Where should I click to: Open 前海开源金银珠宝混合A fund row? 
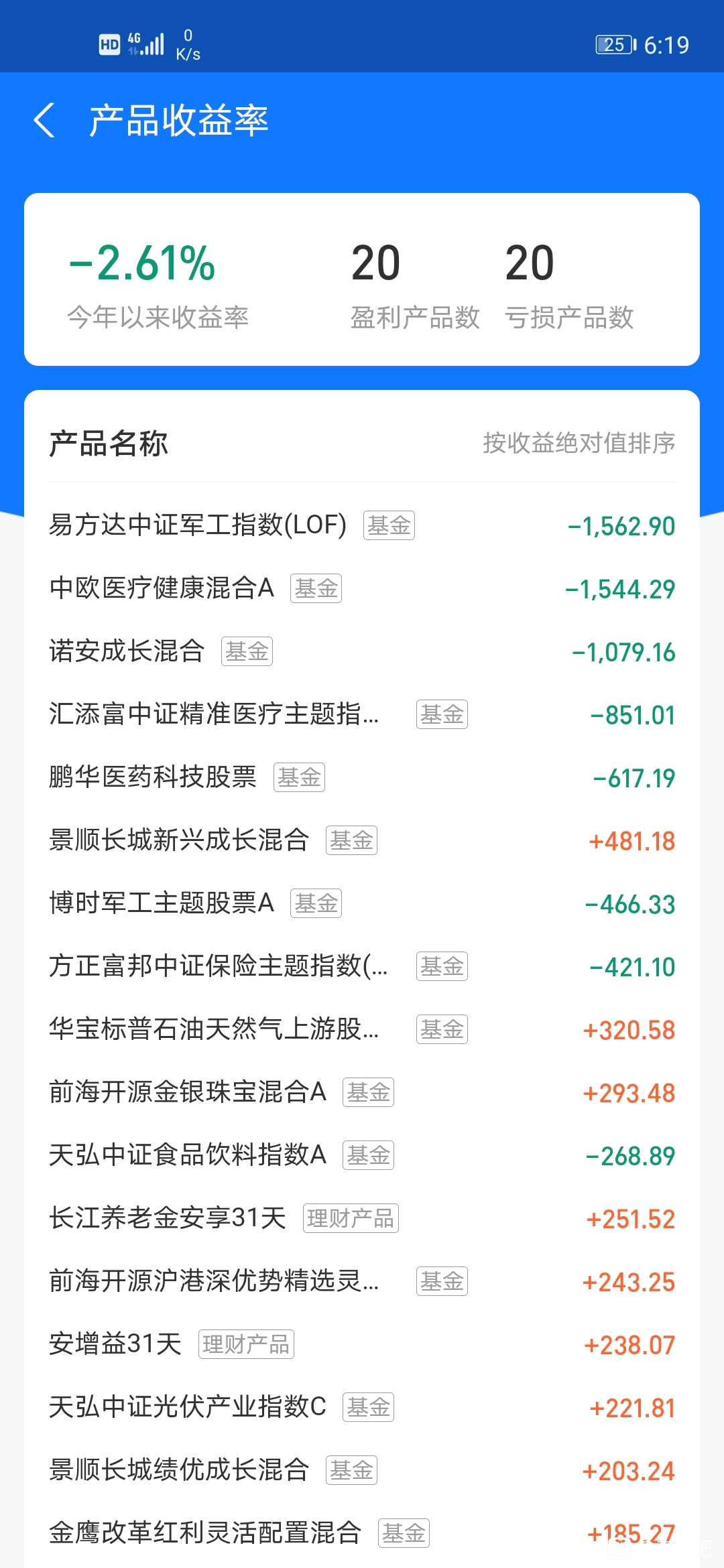362,1092
